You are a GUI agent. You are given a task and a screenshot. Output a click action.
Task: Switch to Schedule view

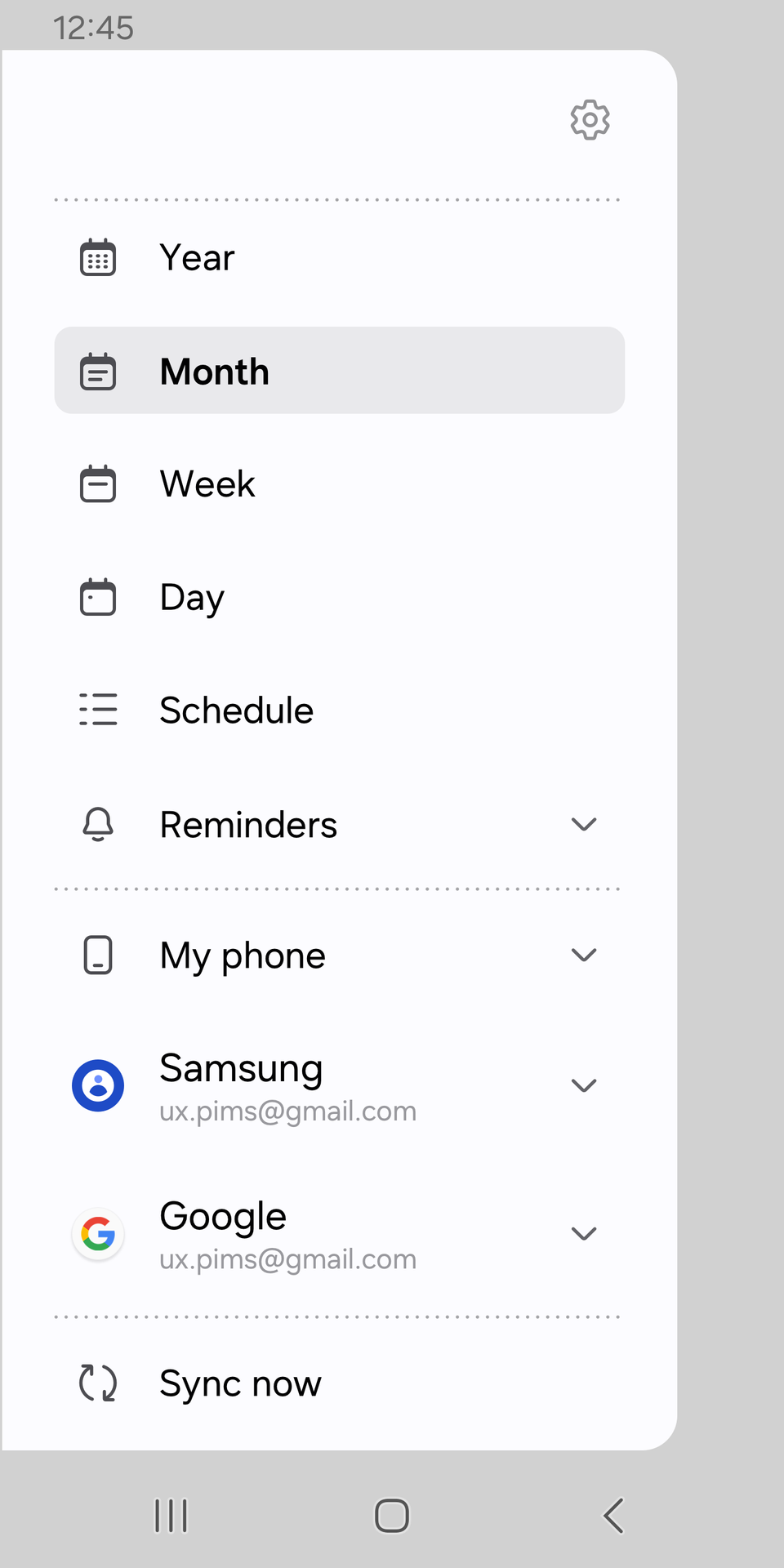236,710
